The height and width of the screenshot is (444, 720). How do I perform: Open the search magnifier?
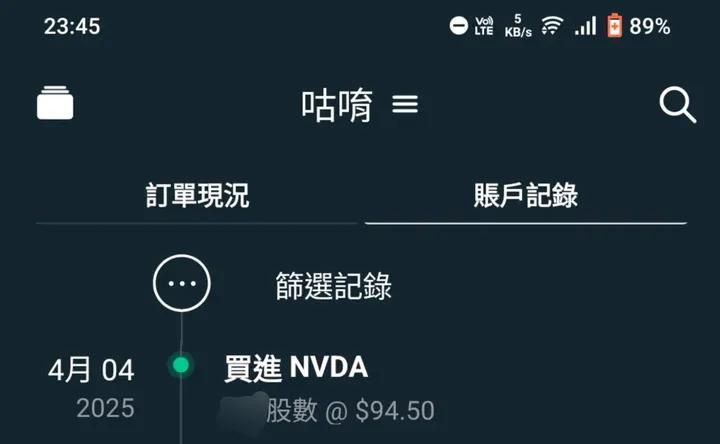pos(678,105)
